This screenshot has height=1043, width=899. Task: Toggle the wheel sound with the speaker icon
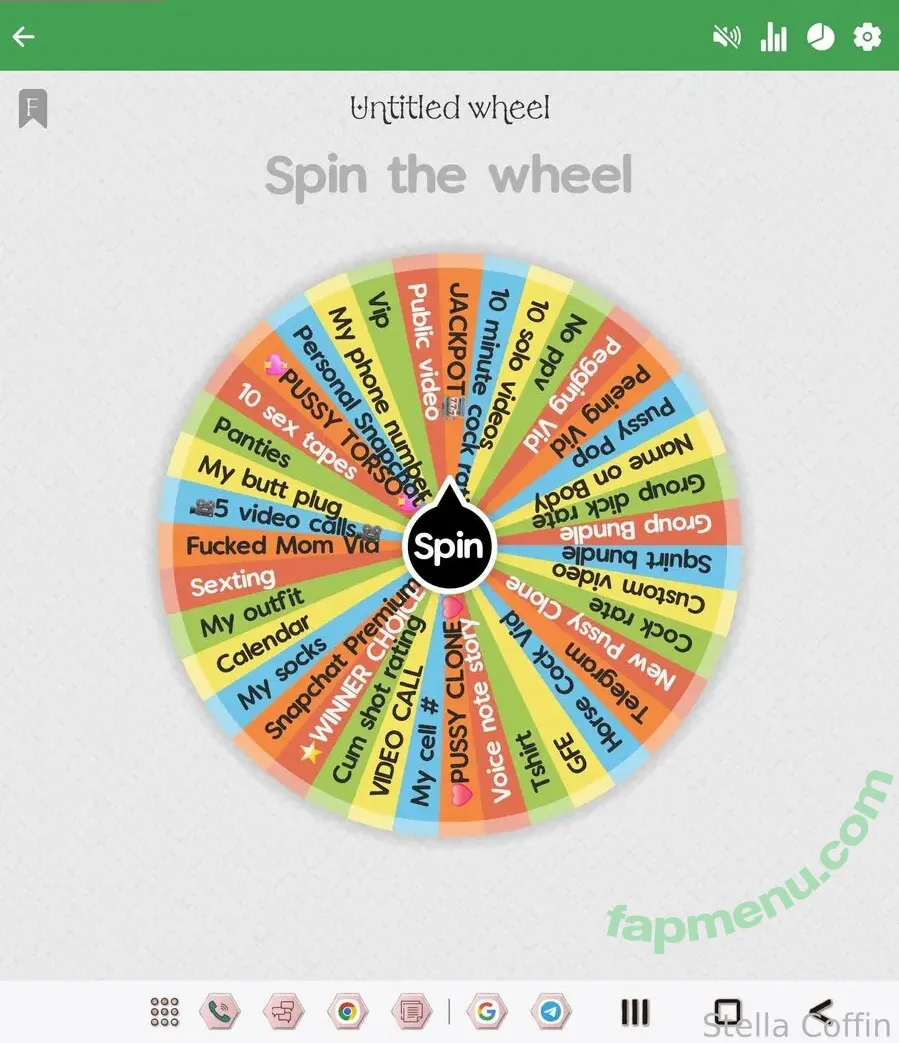pyautogui.click(x=726, y=37)
